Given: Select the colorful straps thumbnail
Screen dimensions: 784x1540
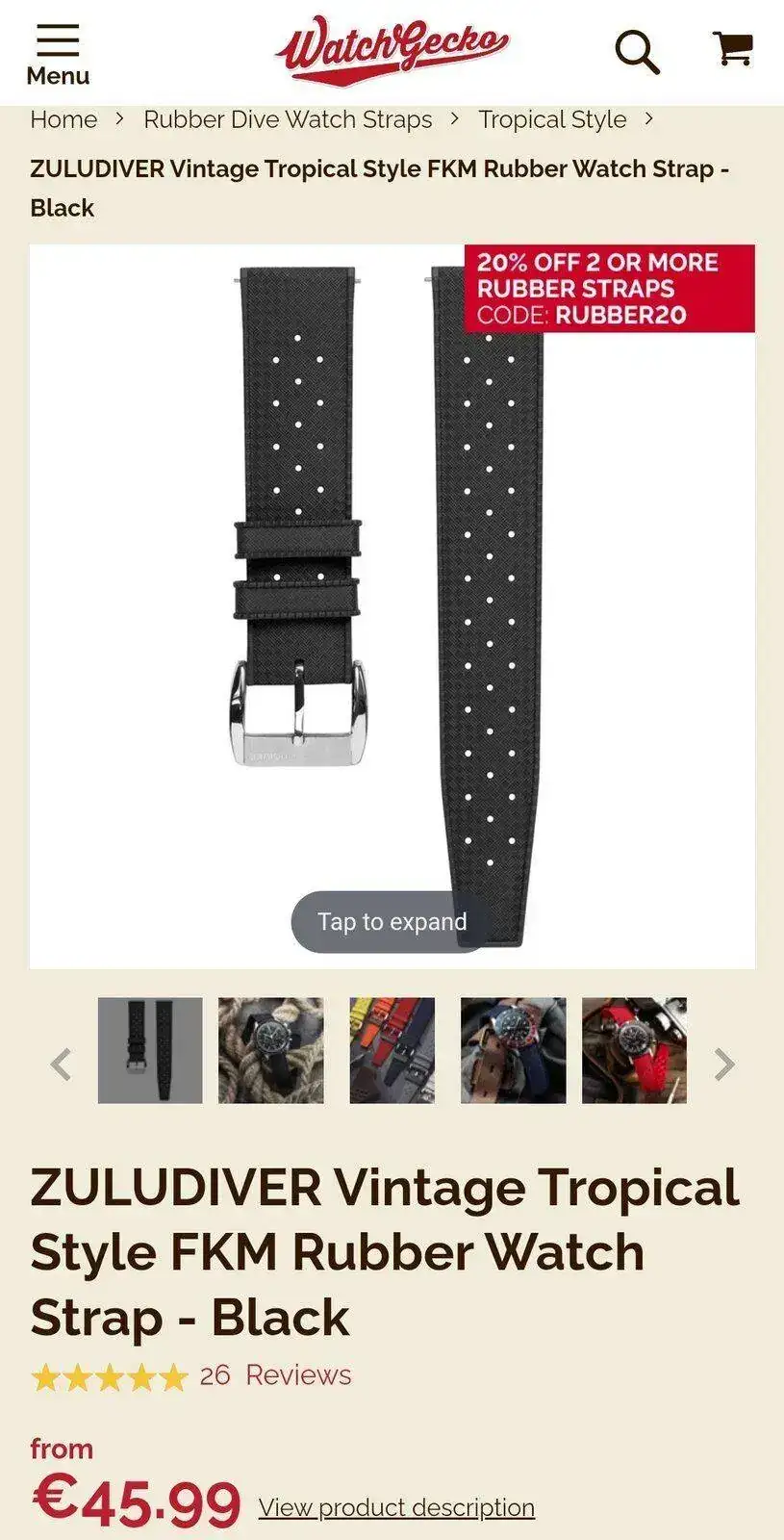Looking at the screenshot, I should pyautogui.click(x=392, y=1050).
